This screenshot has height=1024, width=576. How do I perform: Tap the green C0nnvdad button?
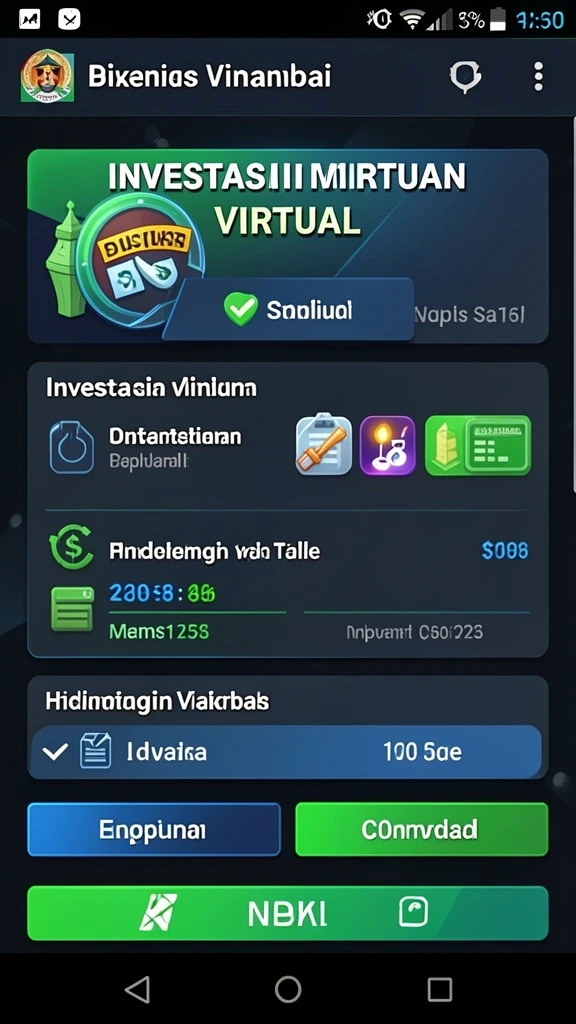pos(422,829)
